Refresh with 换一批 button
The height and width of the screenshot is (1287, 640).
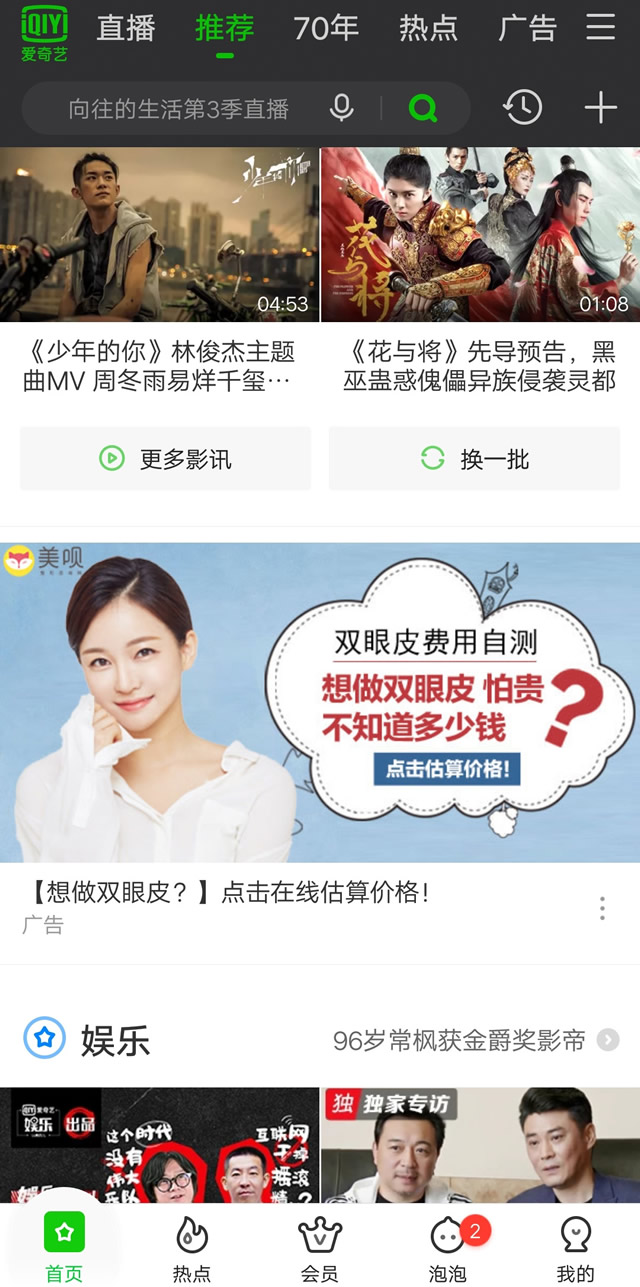[475, 459]
